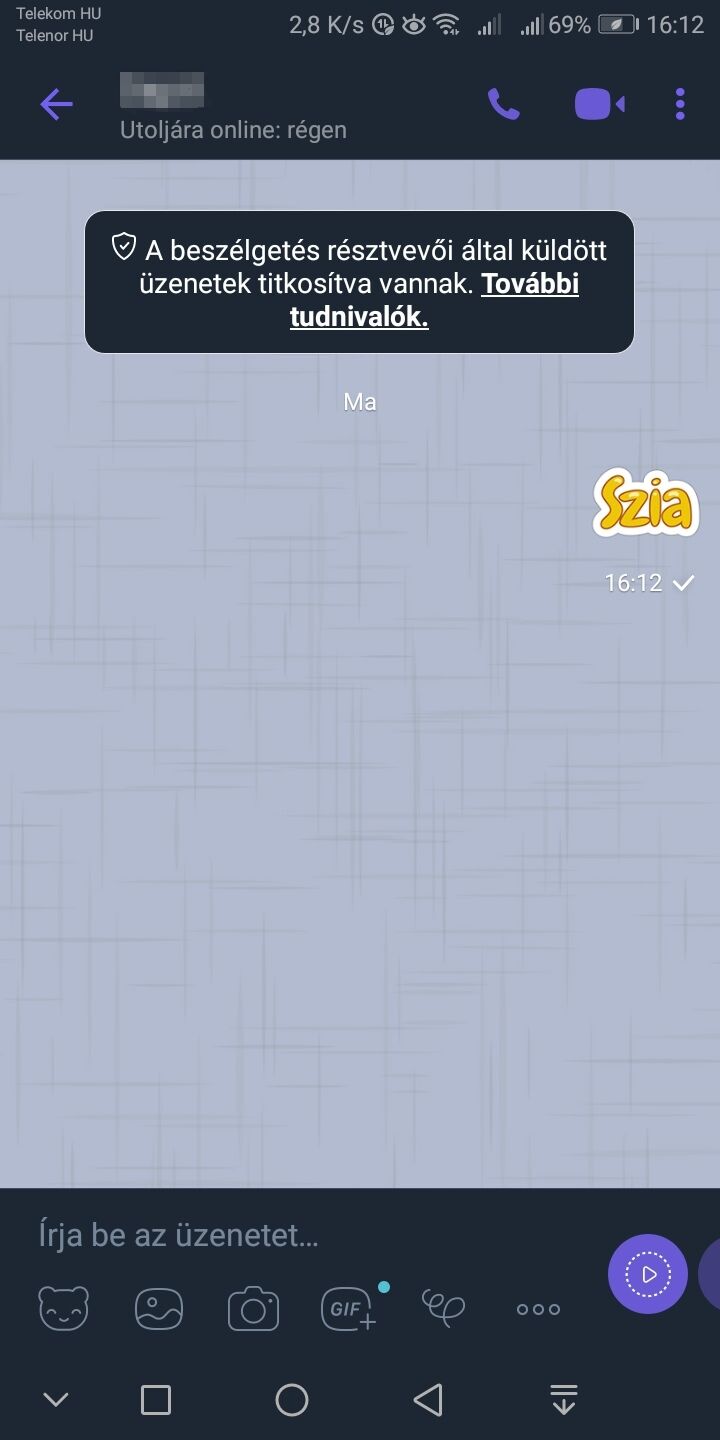Open recent apps with square button
The image size is (720, 1440).
(156, 1399)
